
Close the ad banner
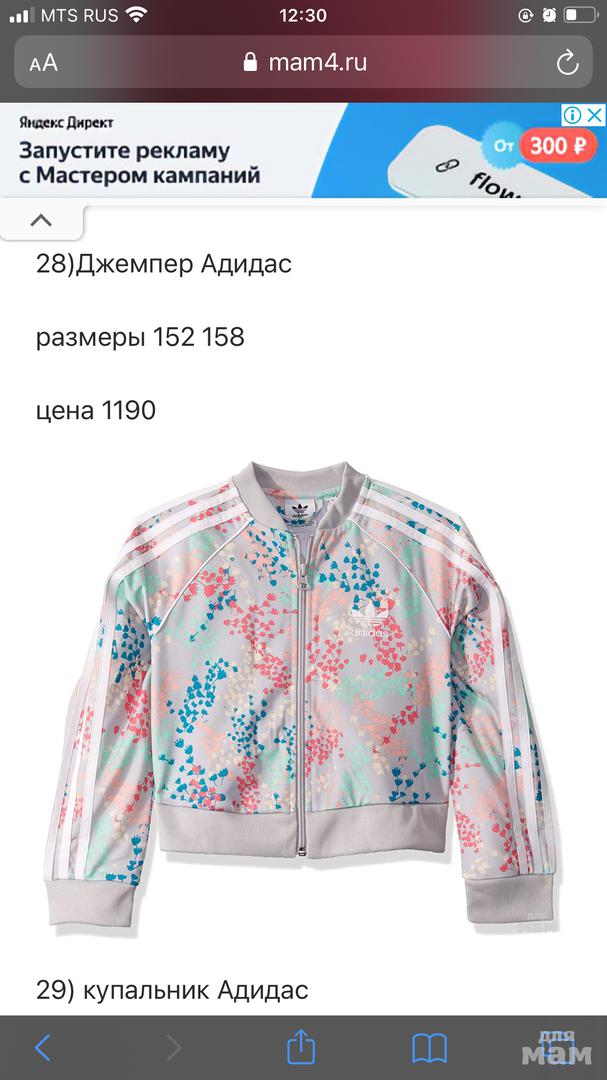(x=594, y=115)
